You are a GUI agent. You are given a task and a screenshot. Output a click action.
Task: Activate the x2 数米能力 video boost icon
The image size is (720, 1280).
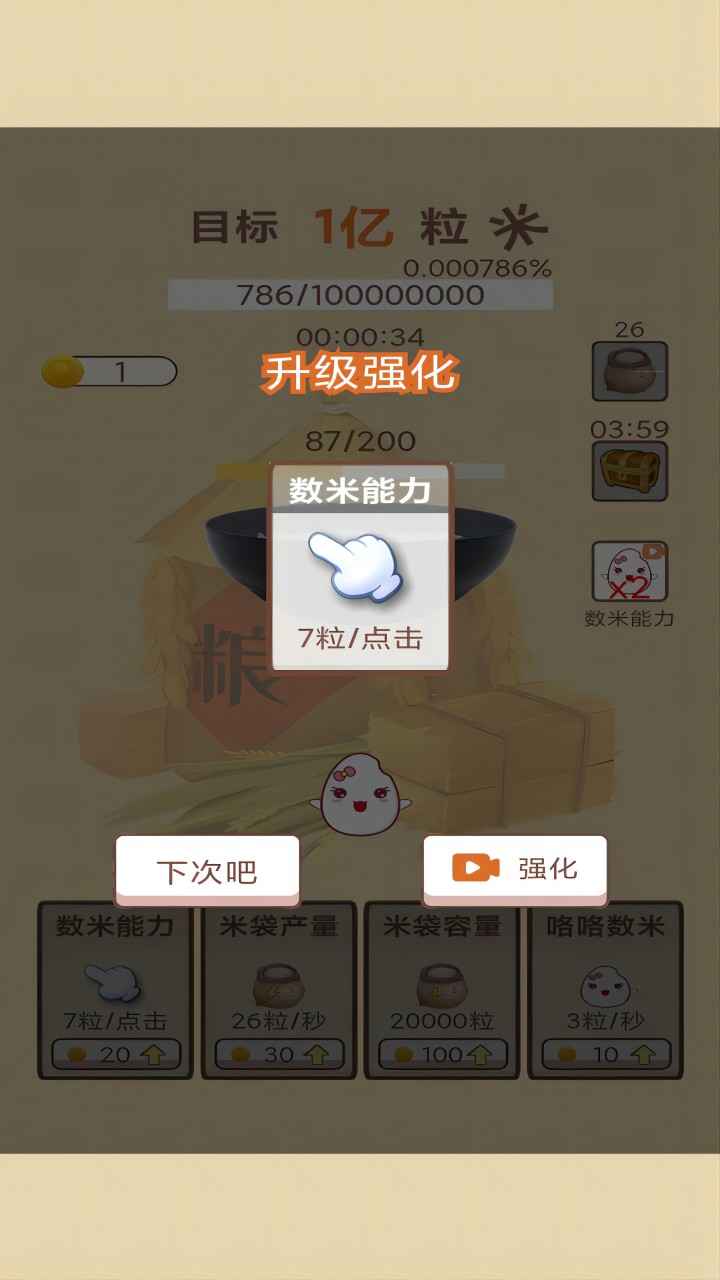pos(630,570)
